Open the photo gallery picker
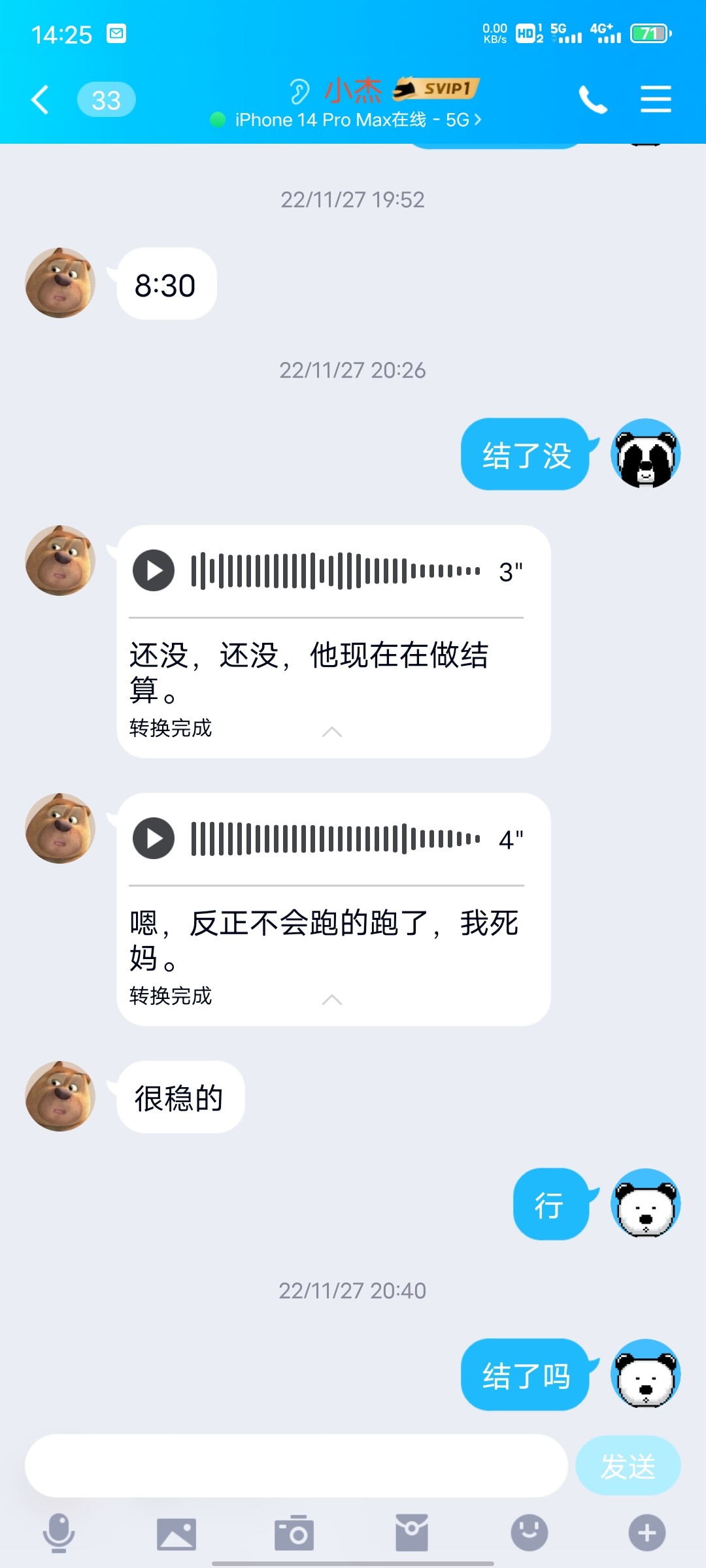 coord(176,1533)
